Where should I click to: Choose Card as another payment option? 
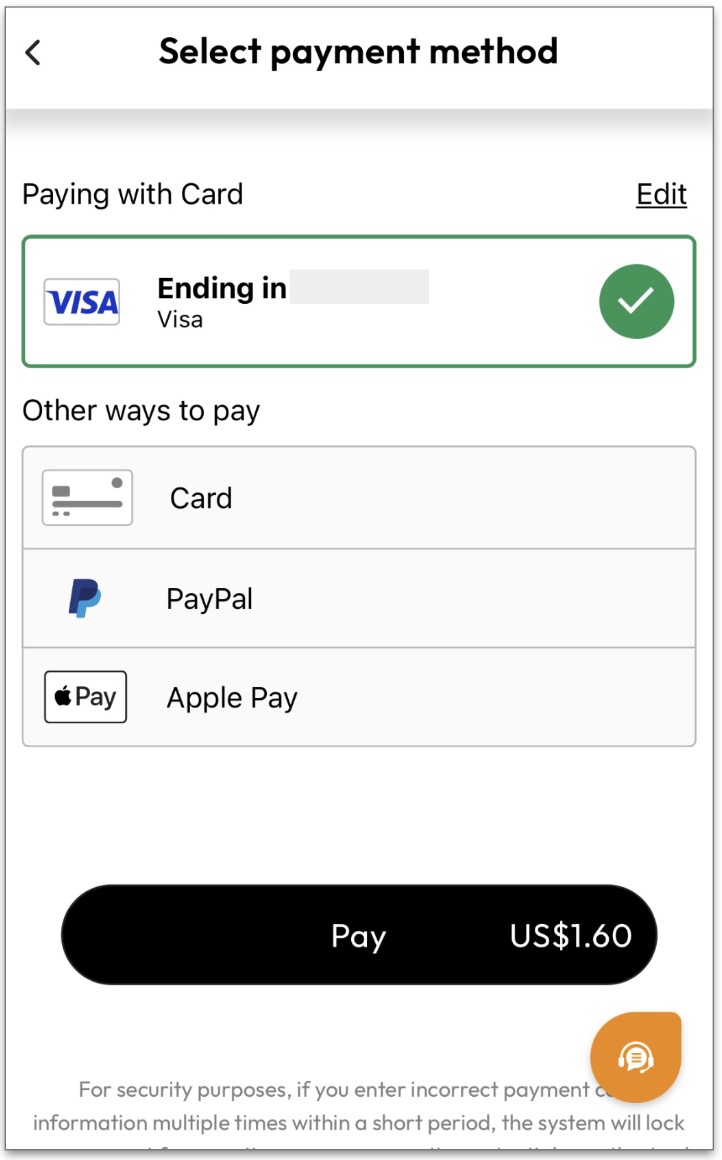(x=358, y=498)
